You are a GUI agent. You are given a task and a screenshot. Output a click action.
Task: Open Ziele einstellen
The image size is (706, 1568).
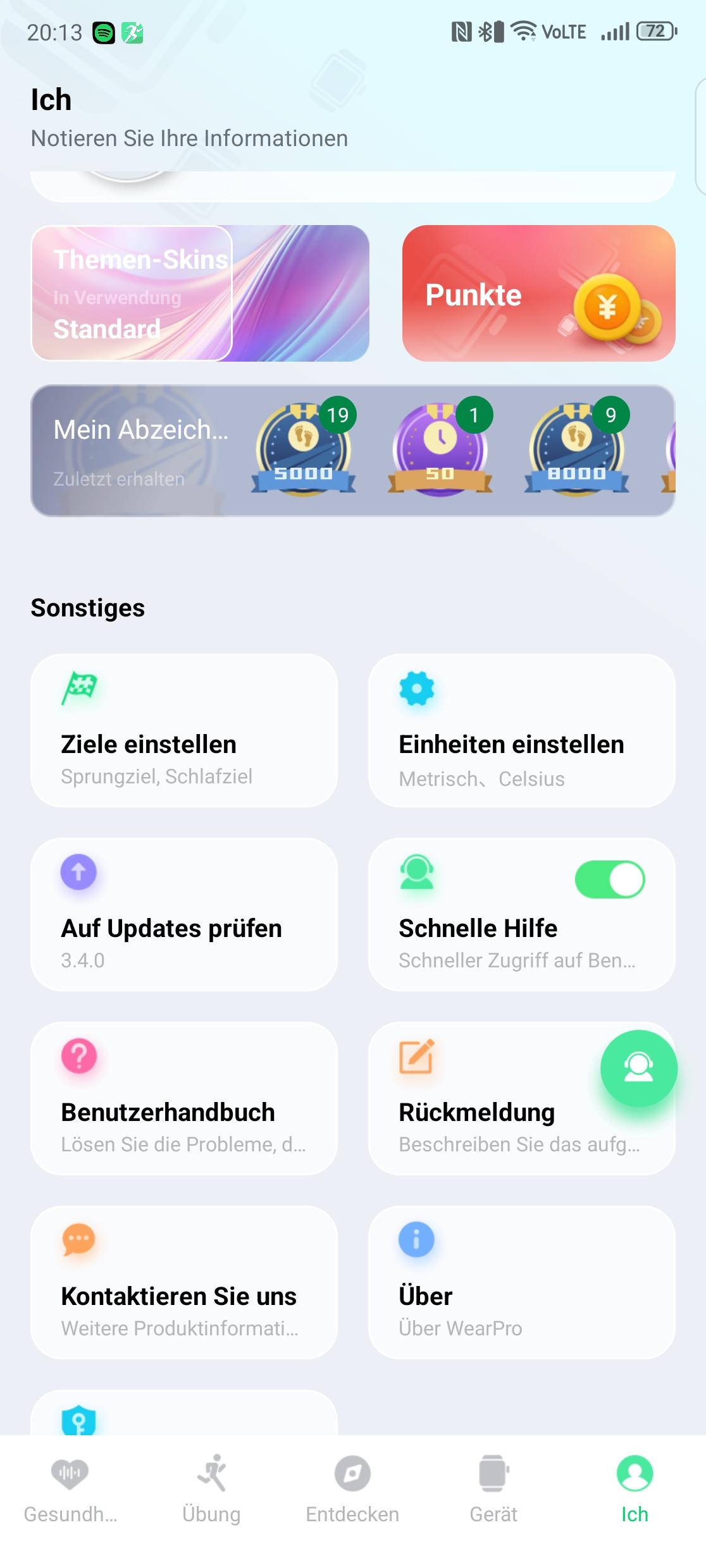tap(183, 730)
